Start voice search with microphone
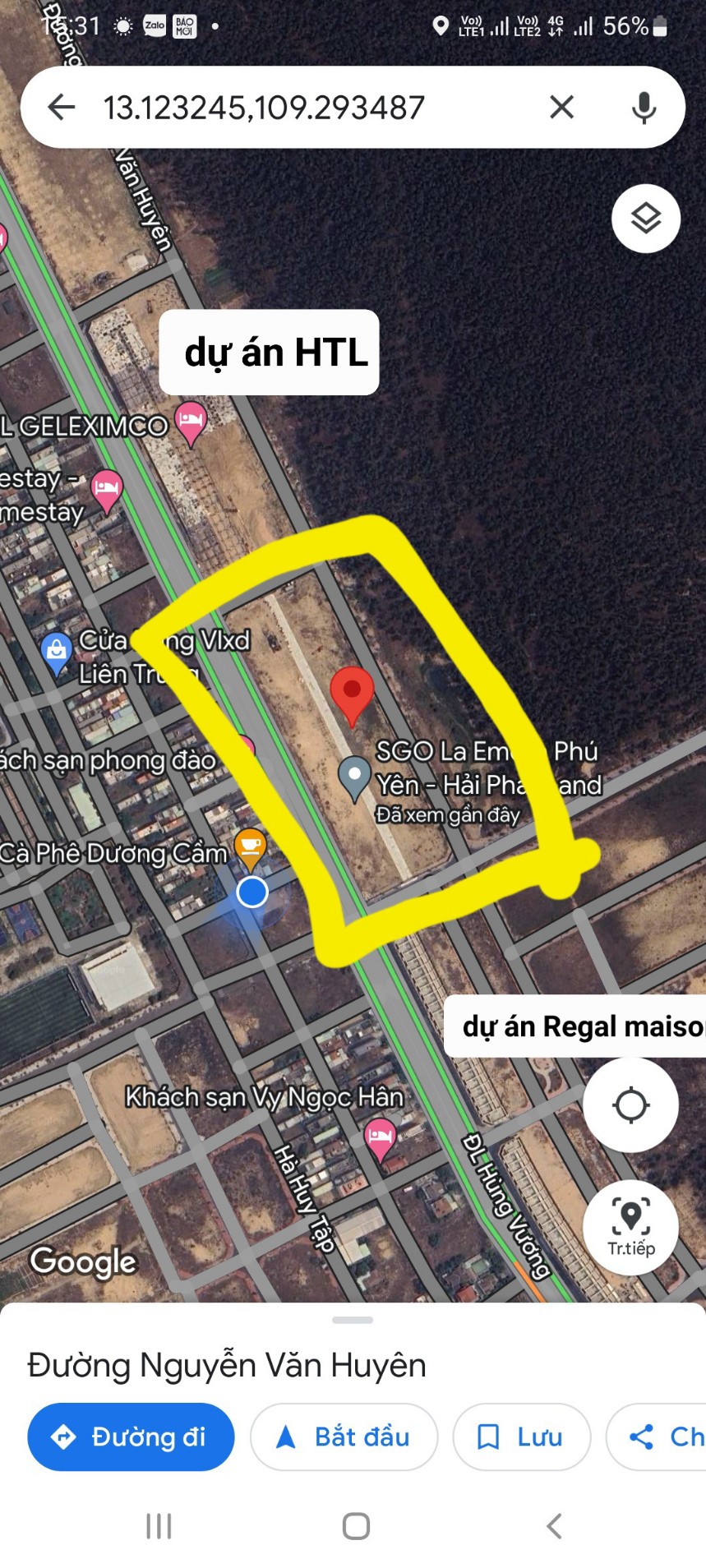The image size is (706, 1568). tap(644, 108)
